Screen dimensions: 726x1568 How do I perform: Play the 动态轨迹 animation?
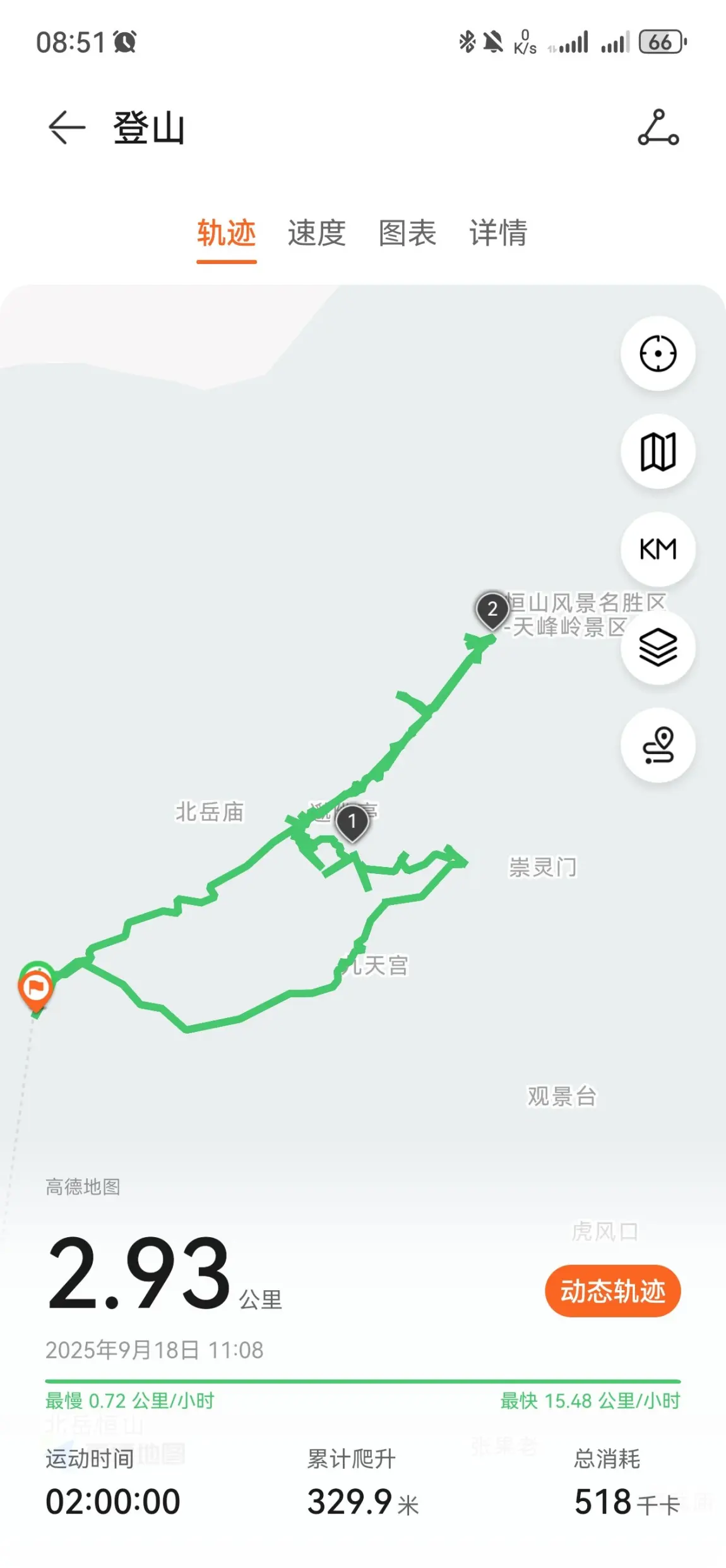pyautogui.click(x=612, y=1291)
